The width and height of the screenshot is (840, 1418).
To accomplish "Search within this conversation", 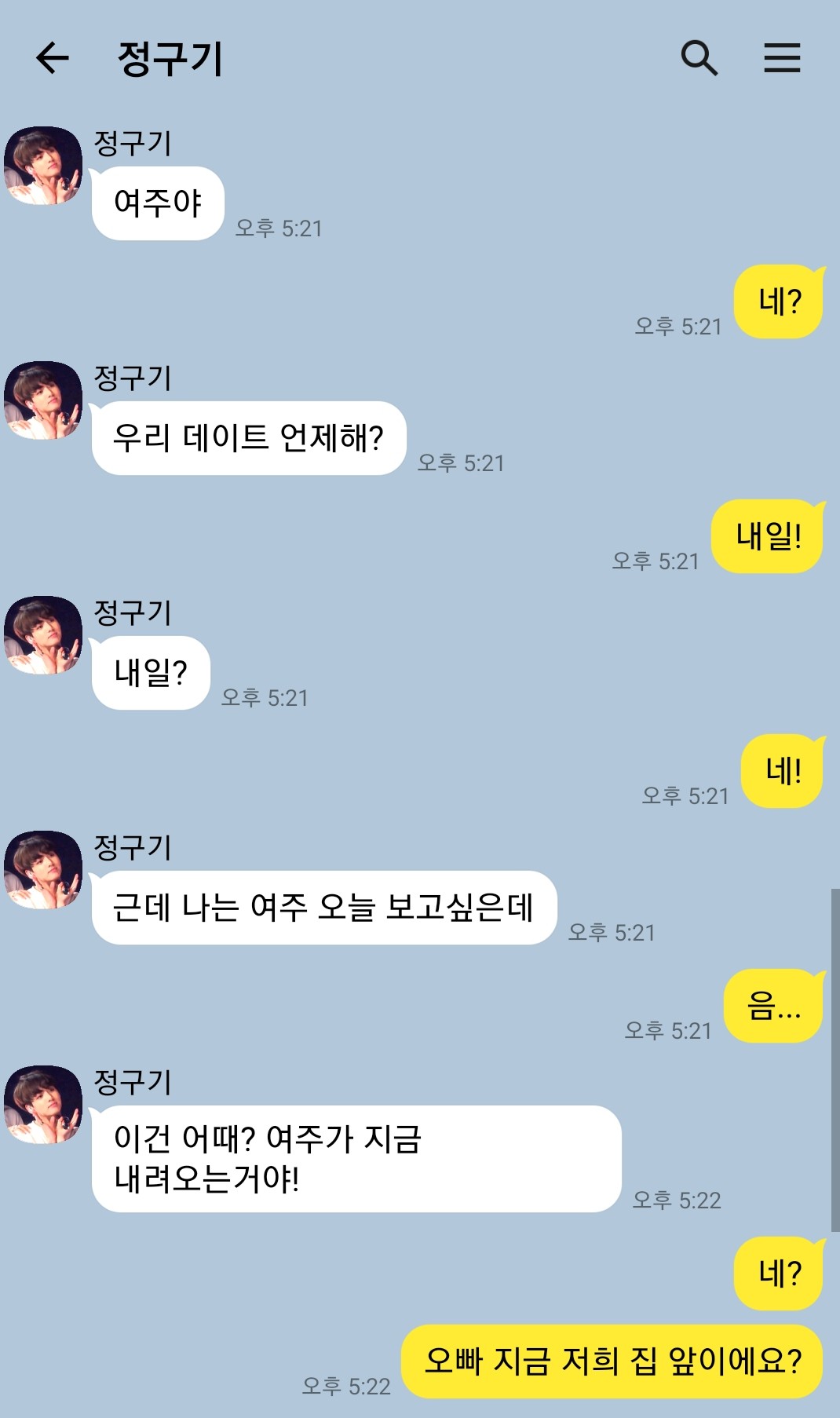I will point(699,58).
